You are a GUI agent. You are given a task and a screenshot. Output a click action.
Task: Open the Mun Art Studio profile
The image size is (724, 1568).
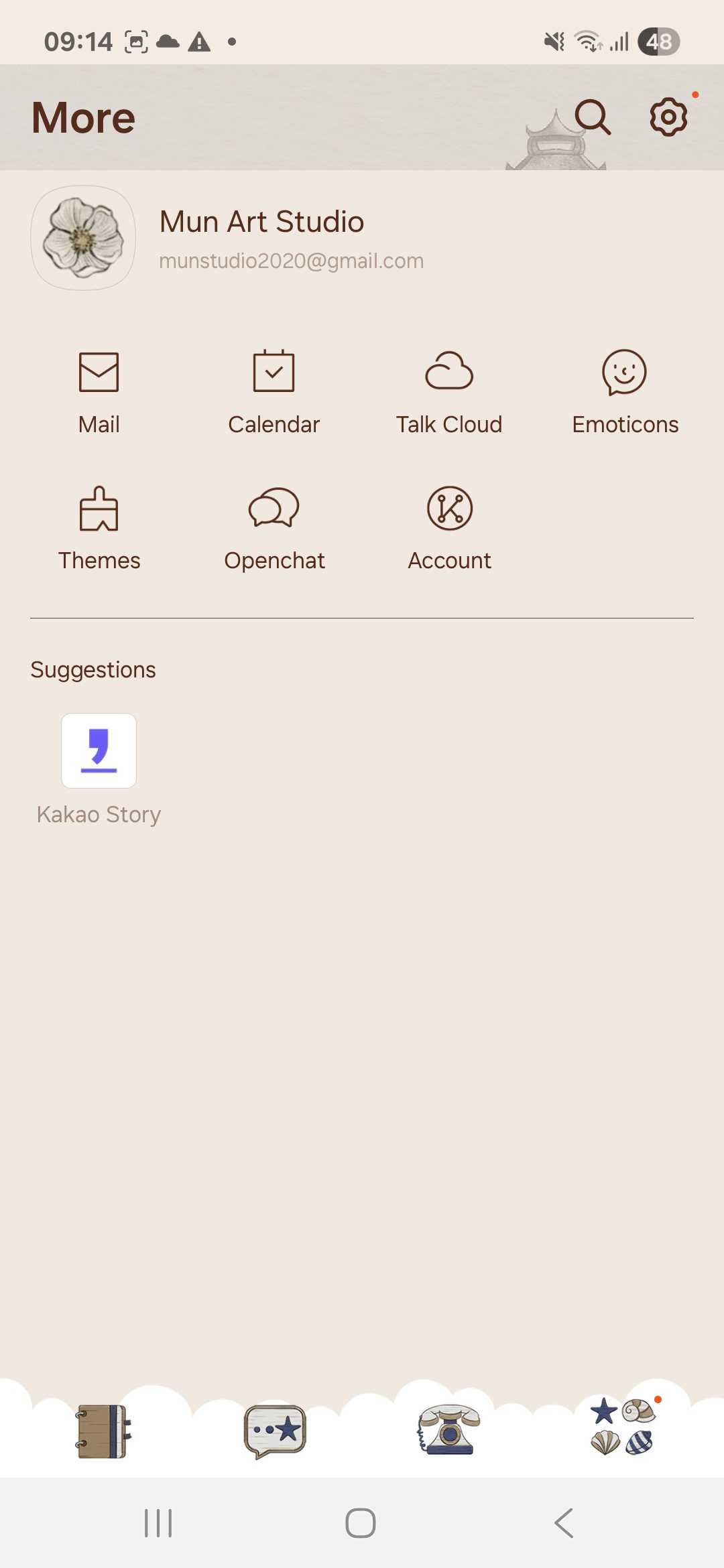click(261, 238)
